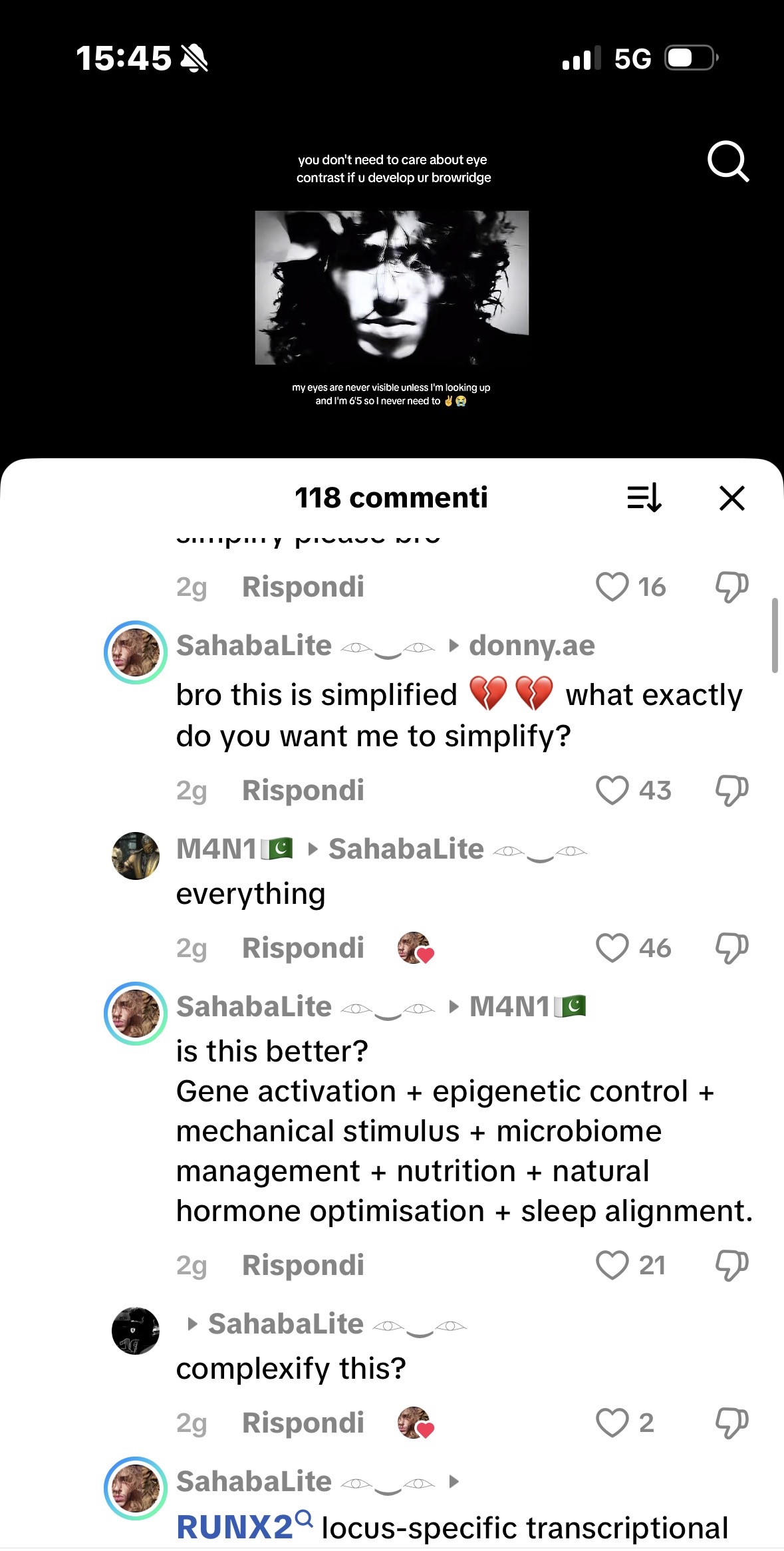Reply to the "bro this is simplified" comment

303,790
